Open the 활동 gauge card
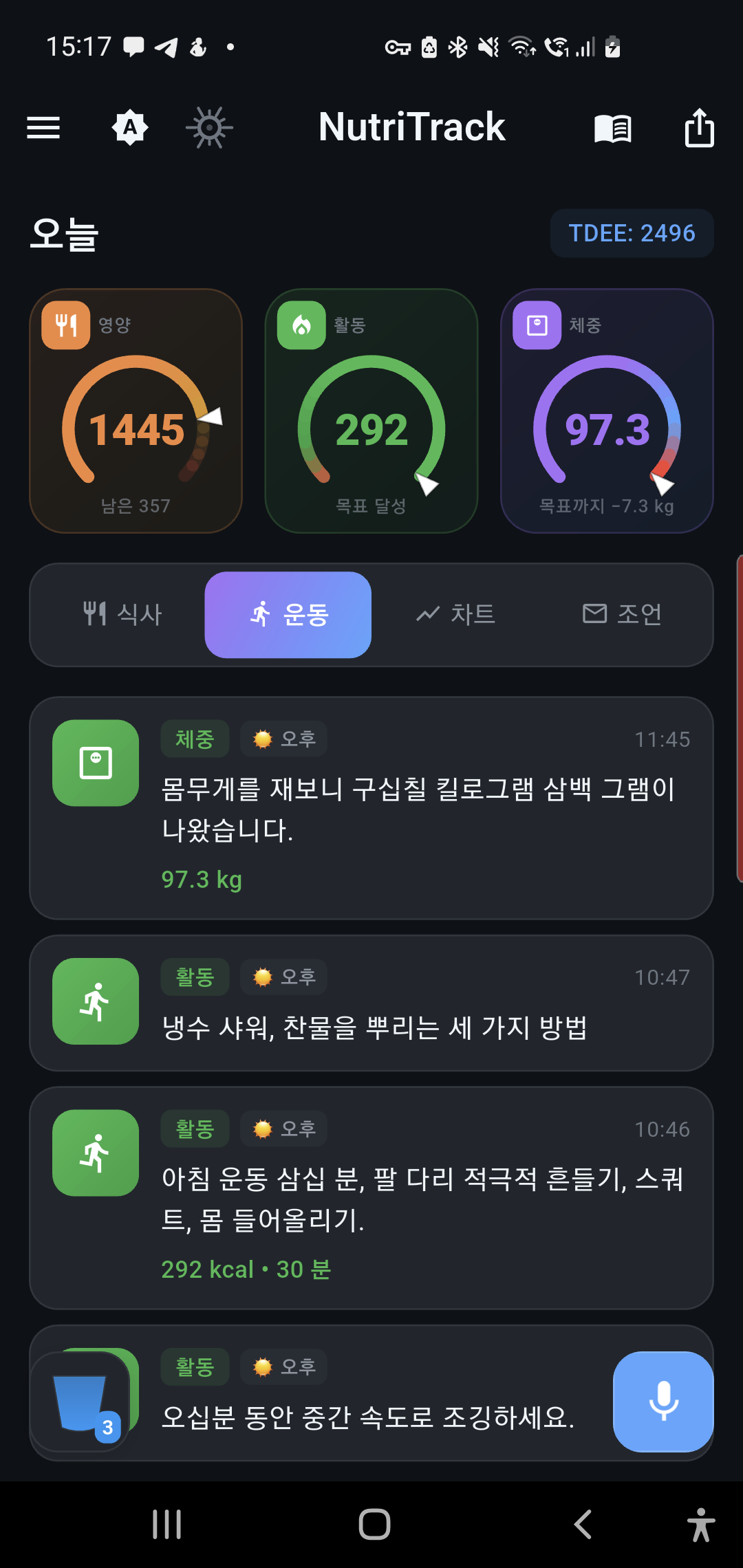 [371, 411]
